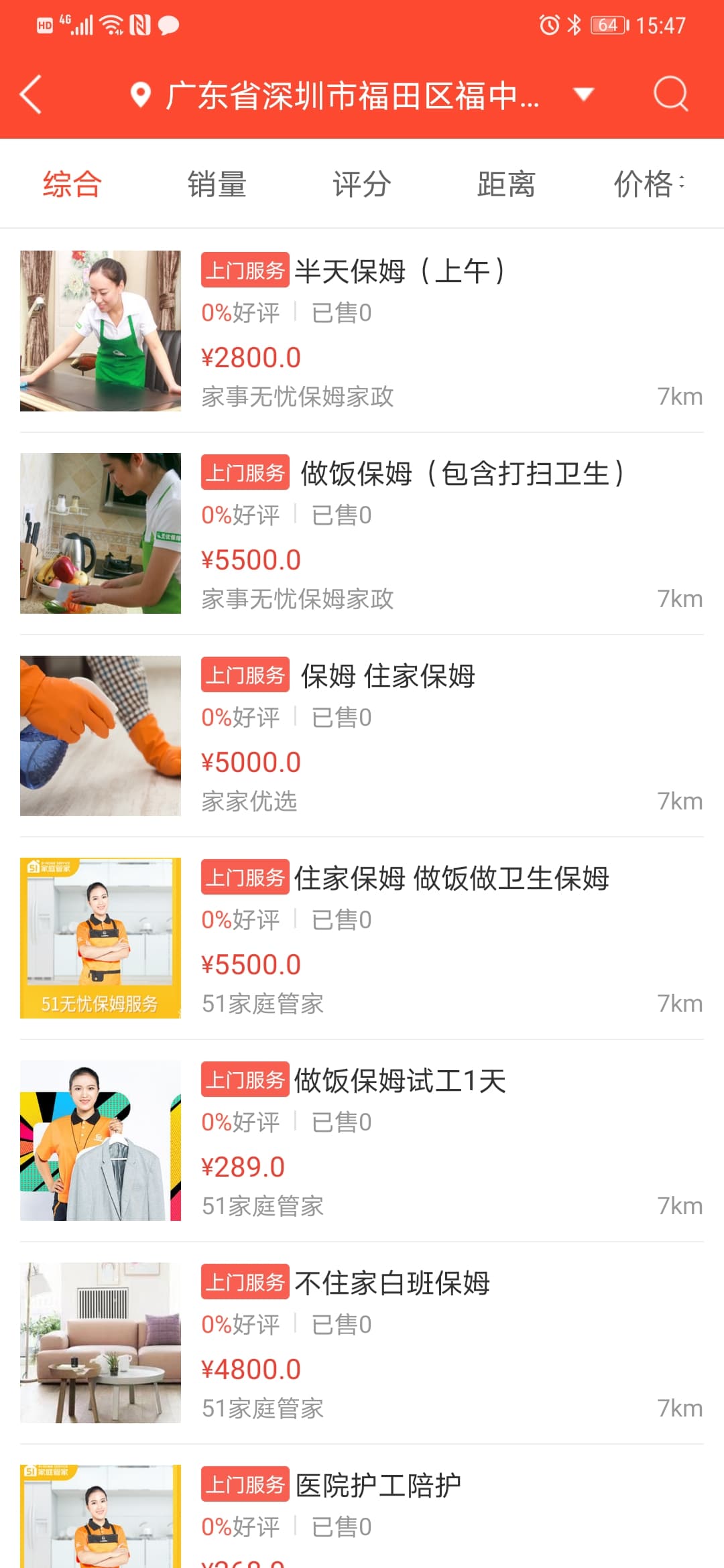Screen dimensions: 724x1568
Task: Click the NFC icon in the status bar
Action: coord(139,23)
